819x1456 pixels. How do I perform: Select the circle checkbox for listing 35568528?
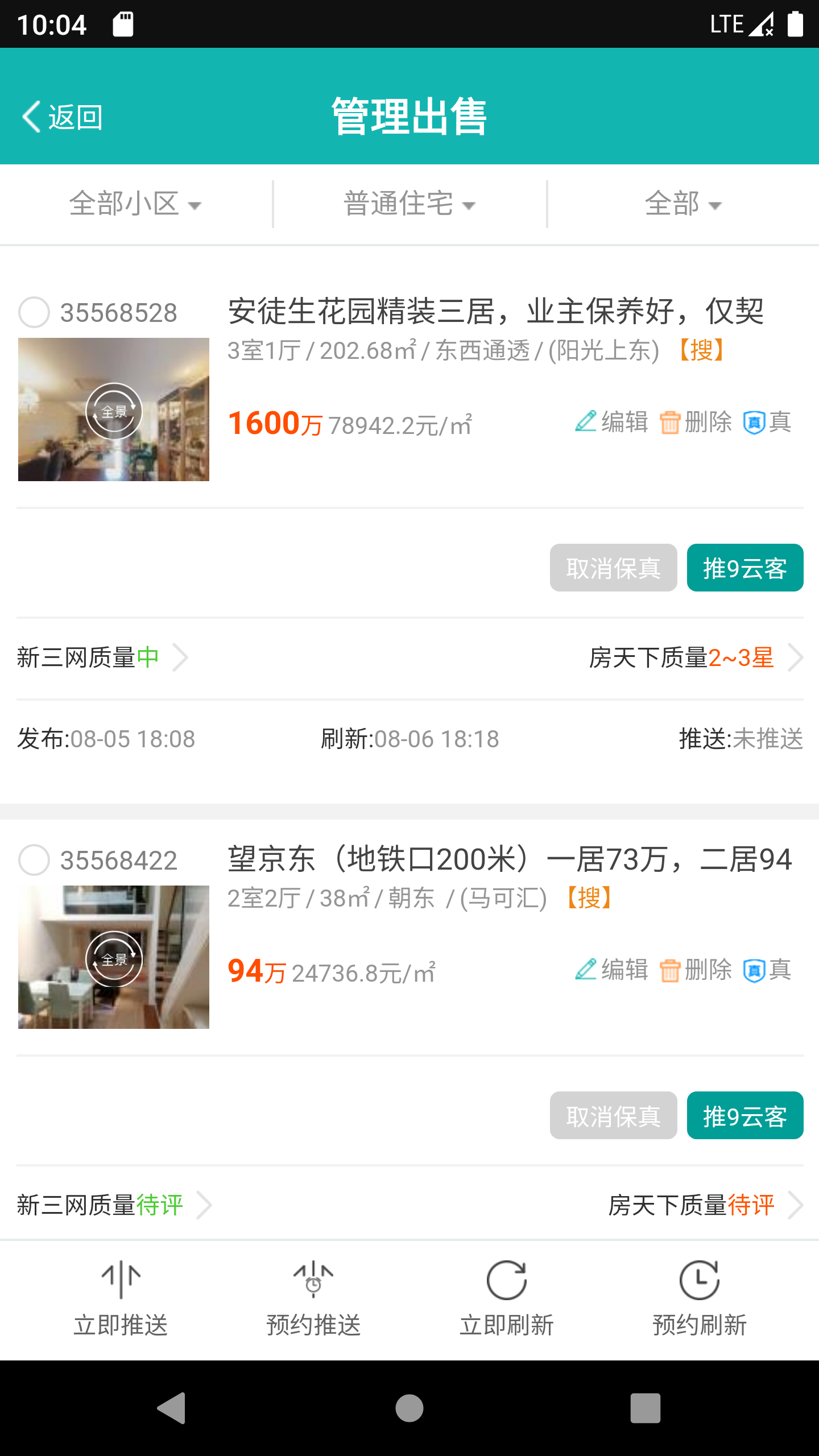[35, 312]
